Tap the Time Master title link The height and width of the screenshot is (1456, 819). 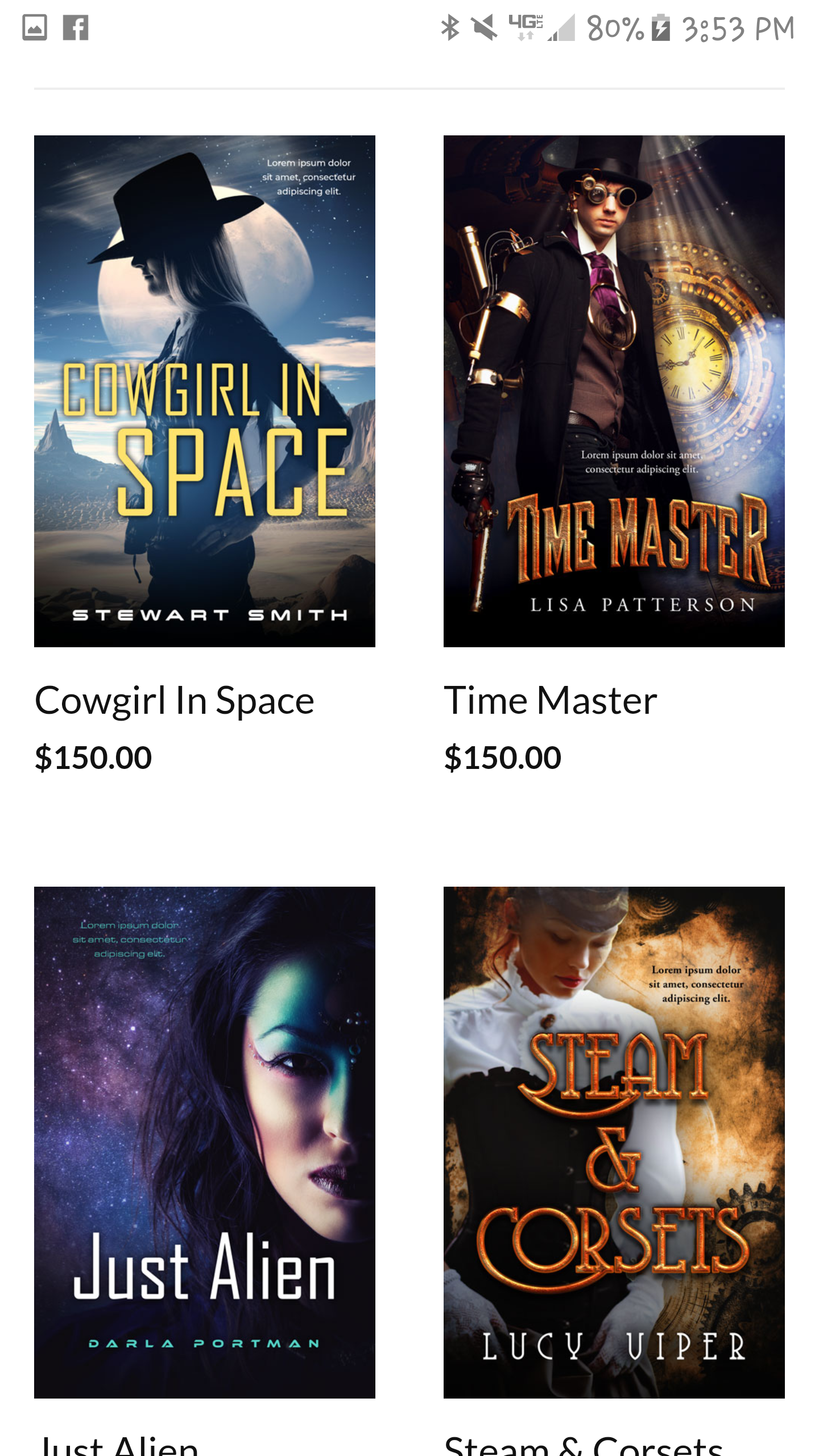(551, 700)
